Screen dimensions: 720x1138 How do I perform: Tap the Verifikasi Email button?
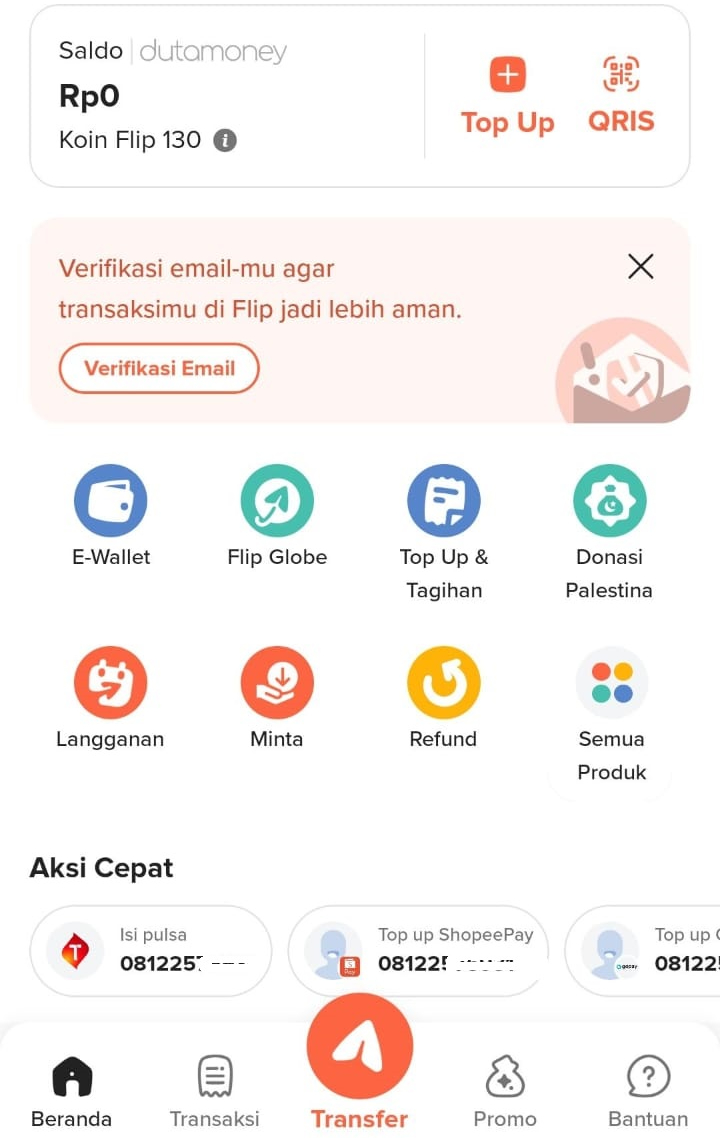pos(159,369)
